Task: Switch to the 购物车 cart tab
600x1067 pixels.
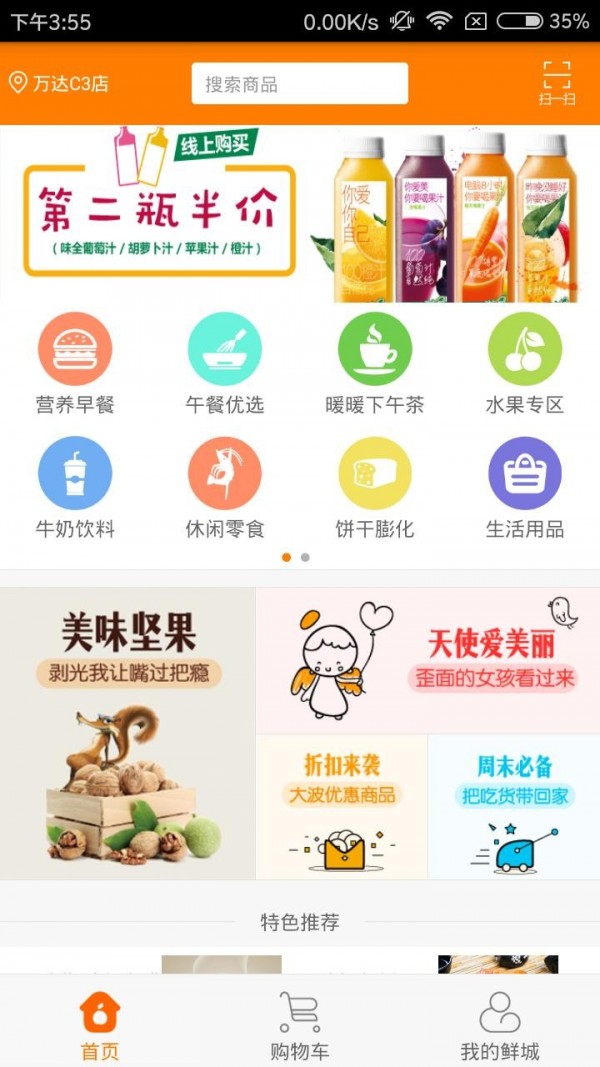Action: pos(300,1025)
